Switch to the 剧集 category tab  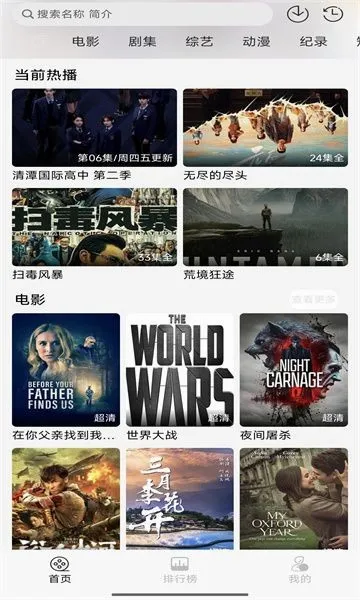tap(142, 41)
